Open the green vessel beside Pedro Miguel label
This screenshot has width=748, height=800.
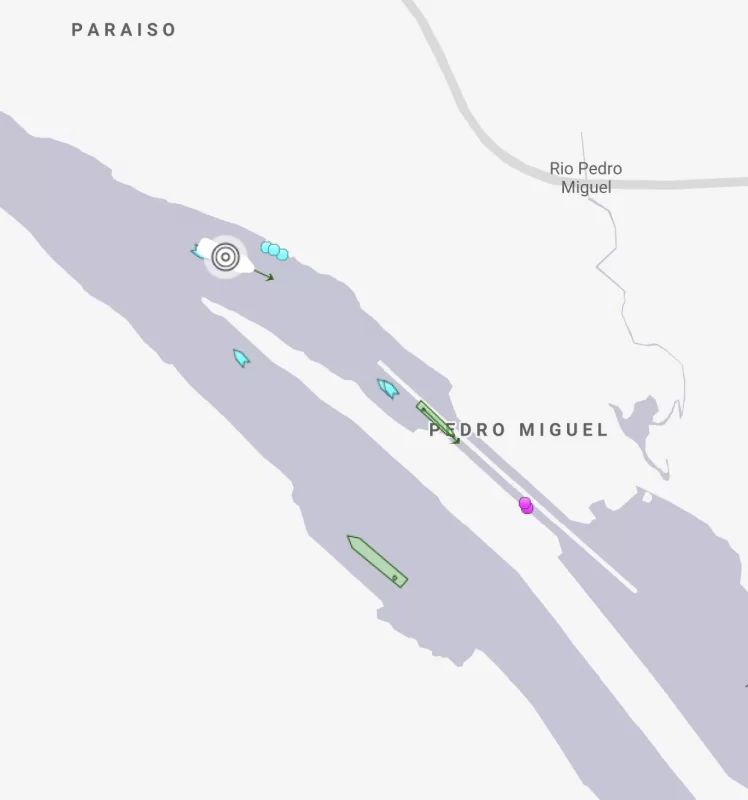click(436, 420)
